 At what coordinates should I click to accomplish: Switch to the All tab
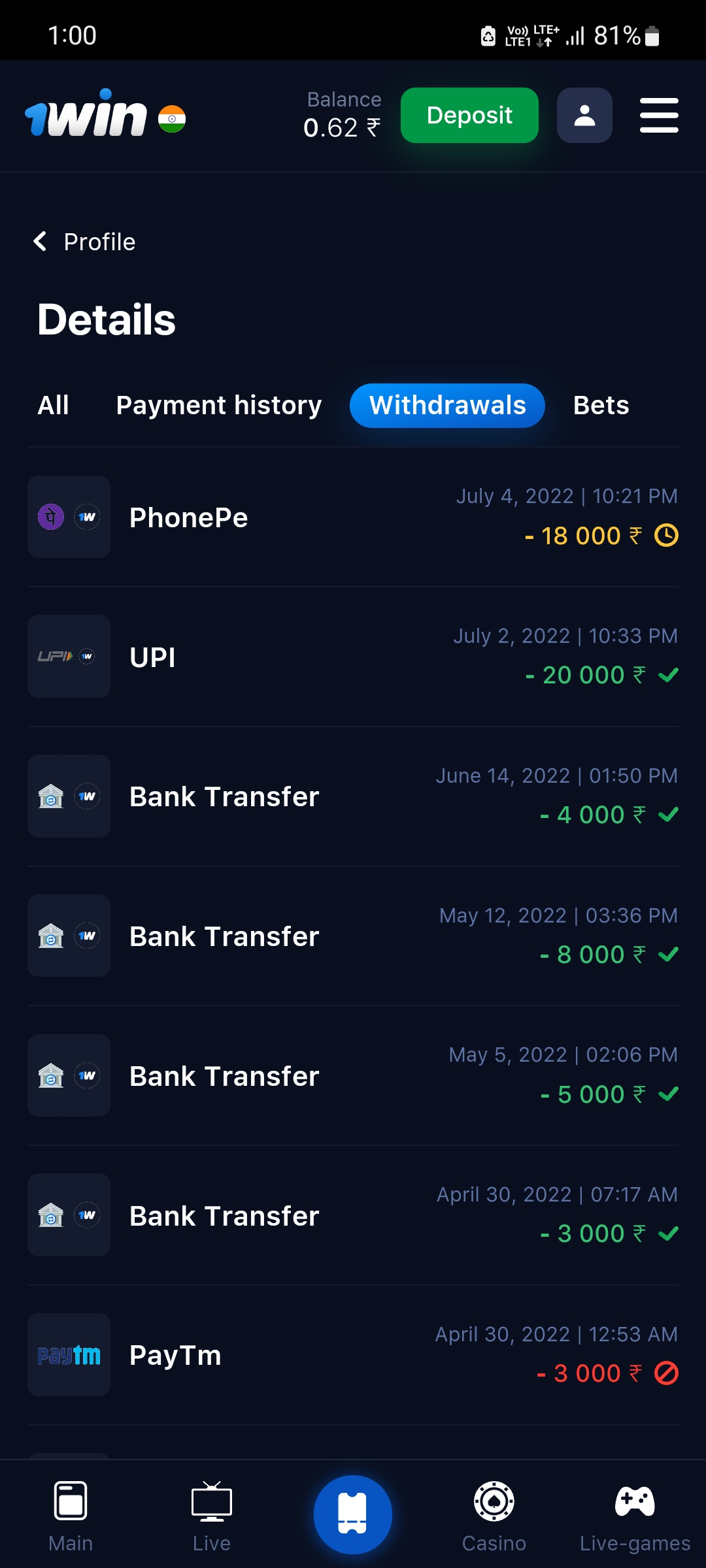coord(53,405)
